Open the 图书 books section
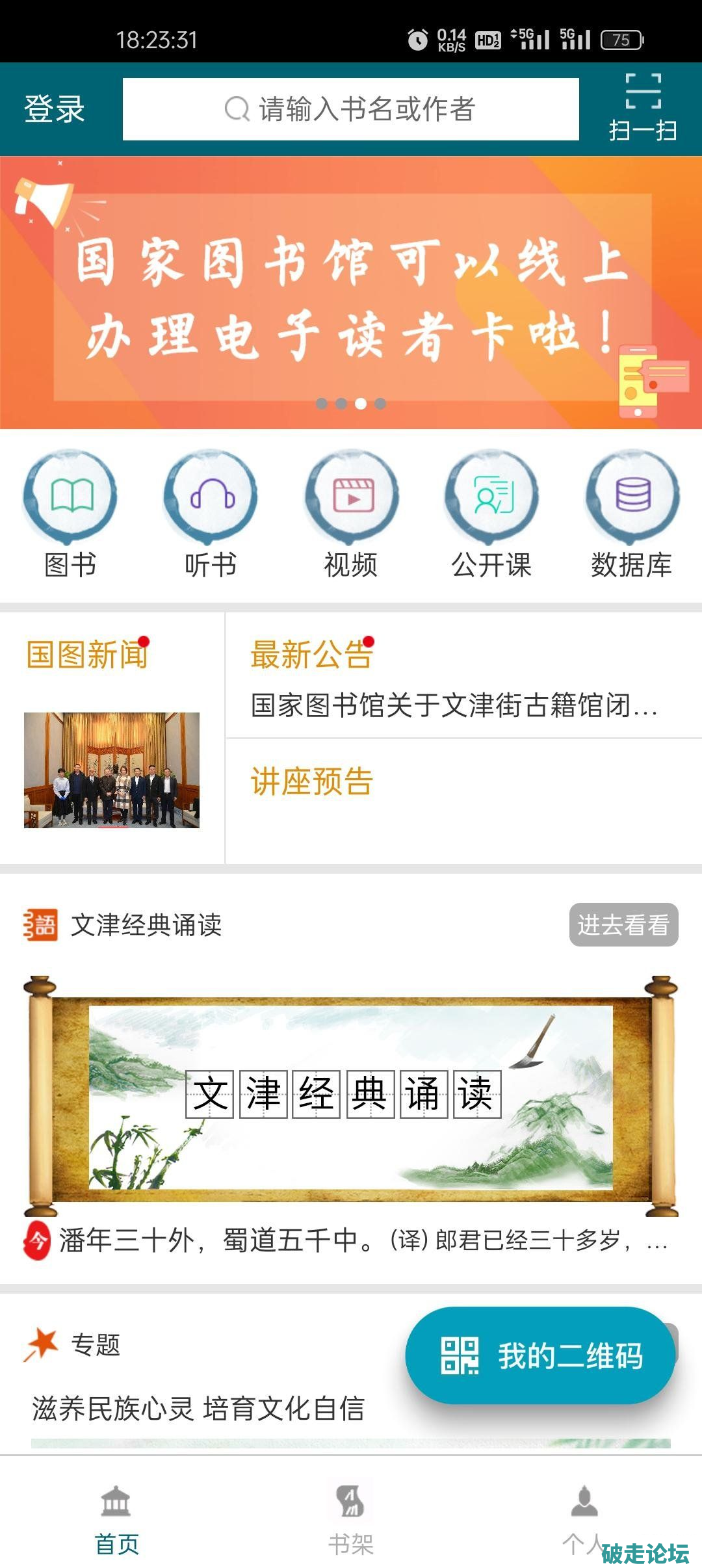 70,514
